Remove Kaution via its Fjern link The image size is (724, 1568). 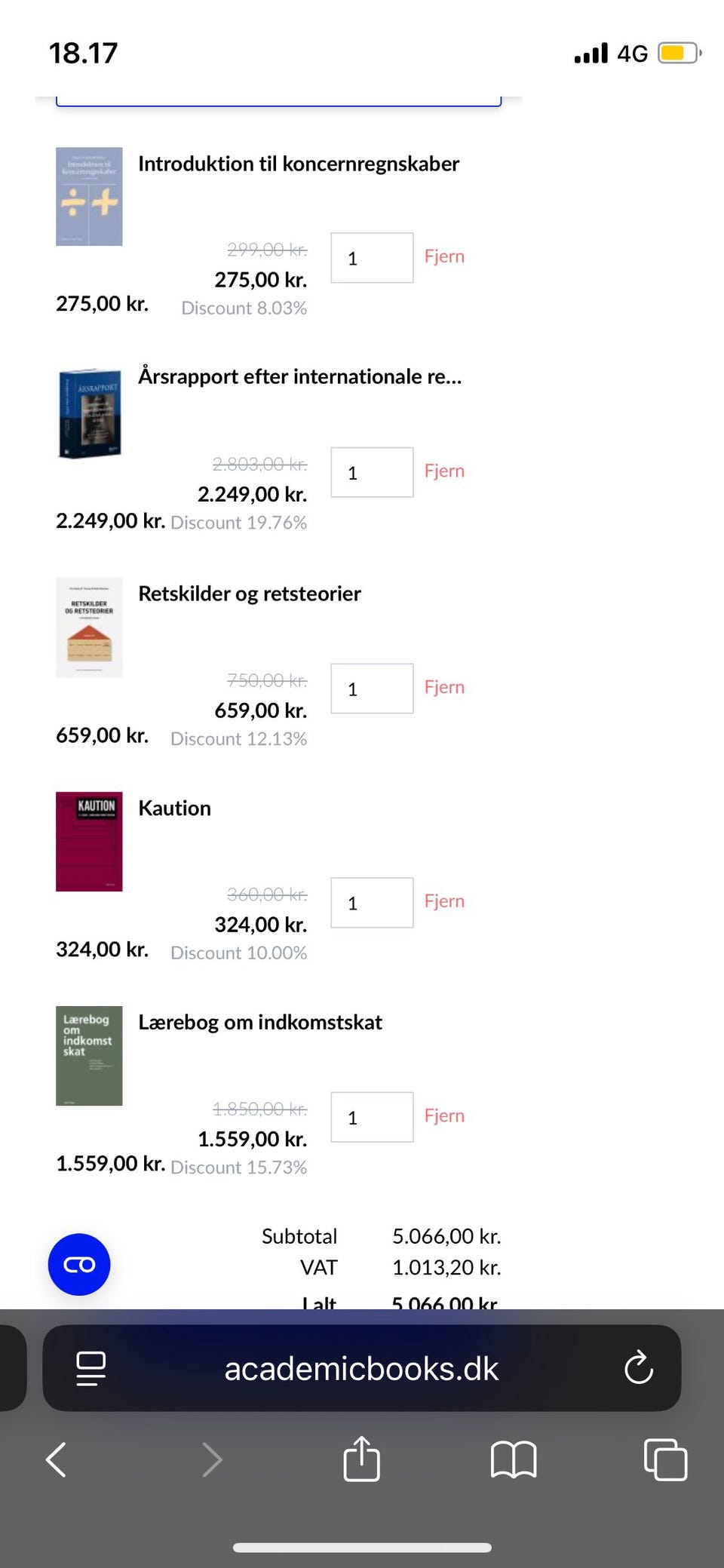coord(444,901)
